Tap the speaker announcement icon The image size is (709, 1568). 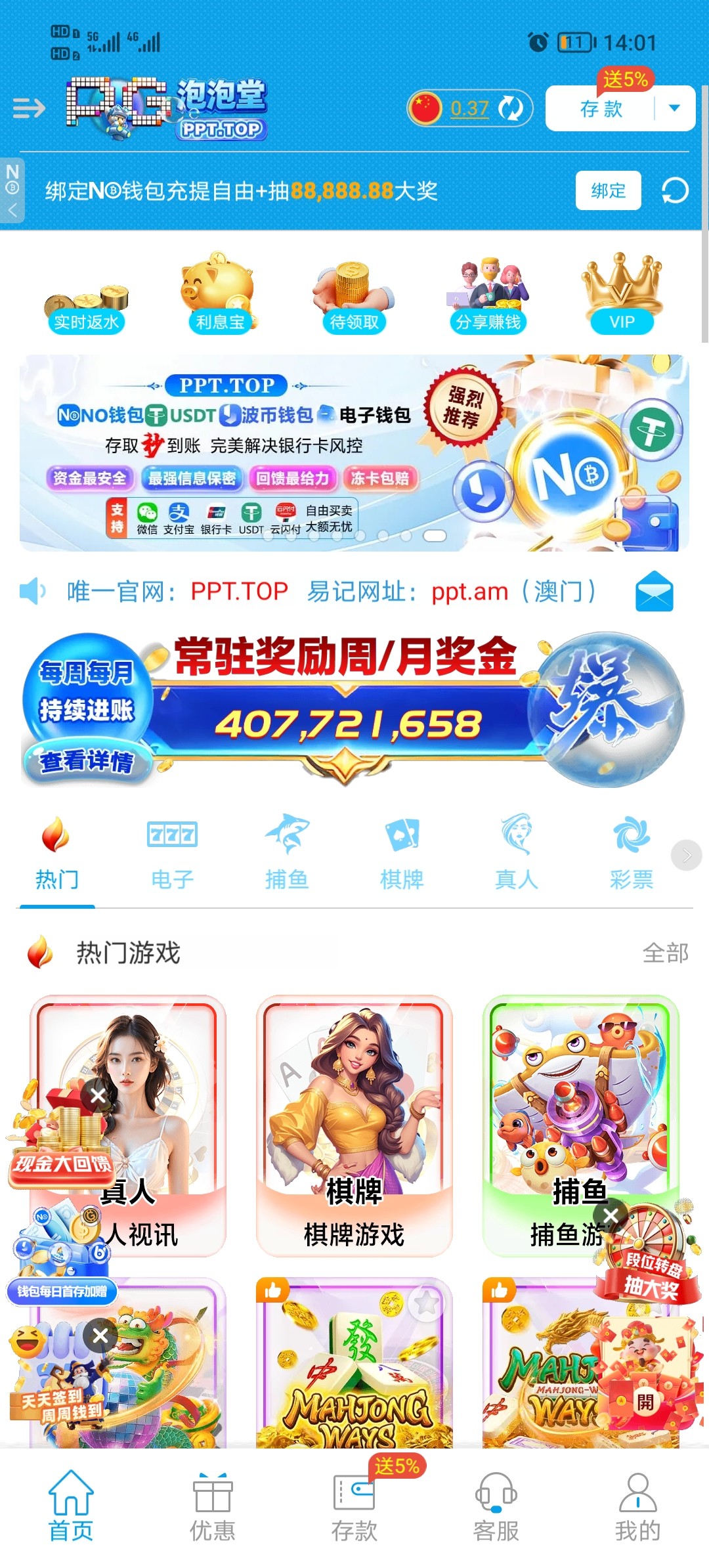32,591
